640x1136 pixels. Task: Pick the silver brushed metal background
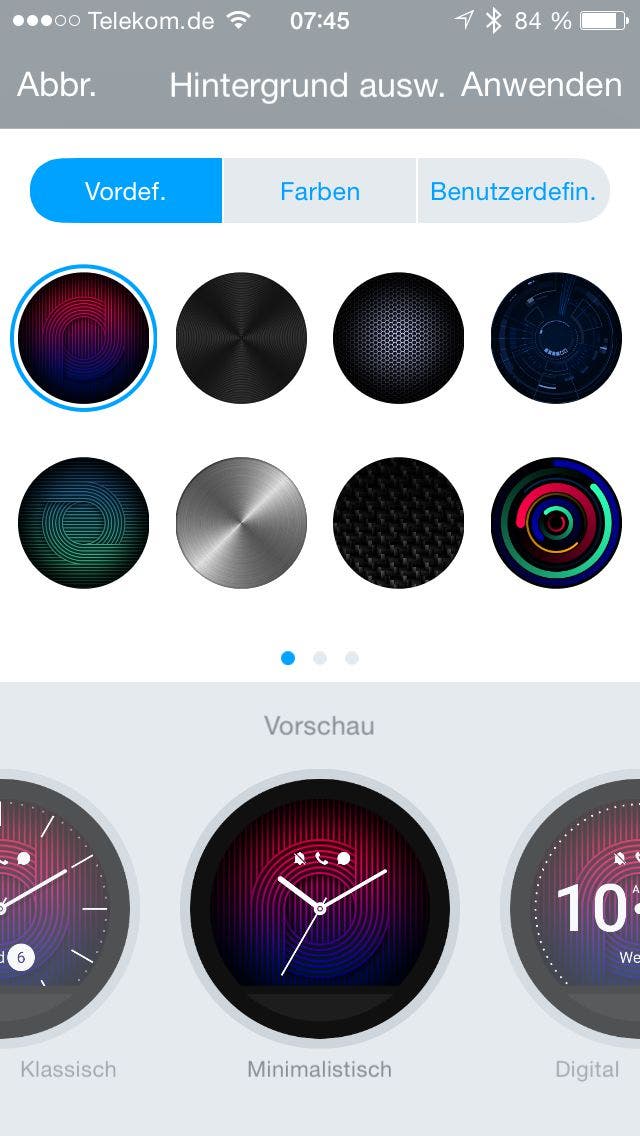pos(241,523)
